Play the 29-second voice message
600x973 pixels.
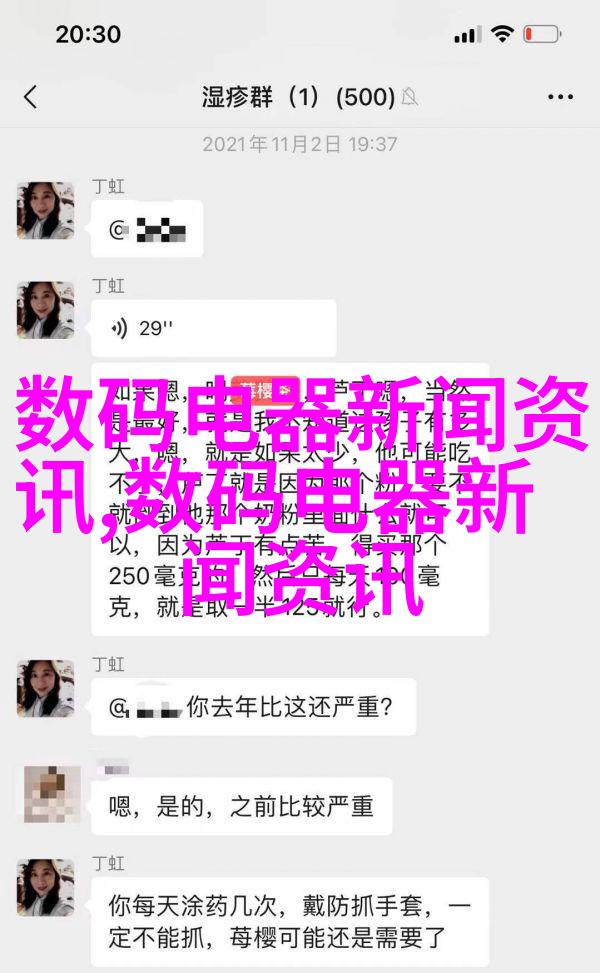click(x=213, y=328)
